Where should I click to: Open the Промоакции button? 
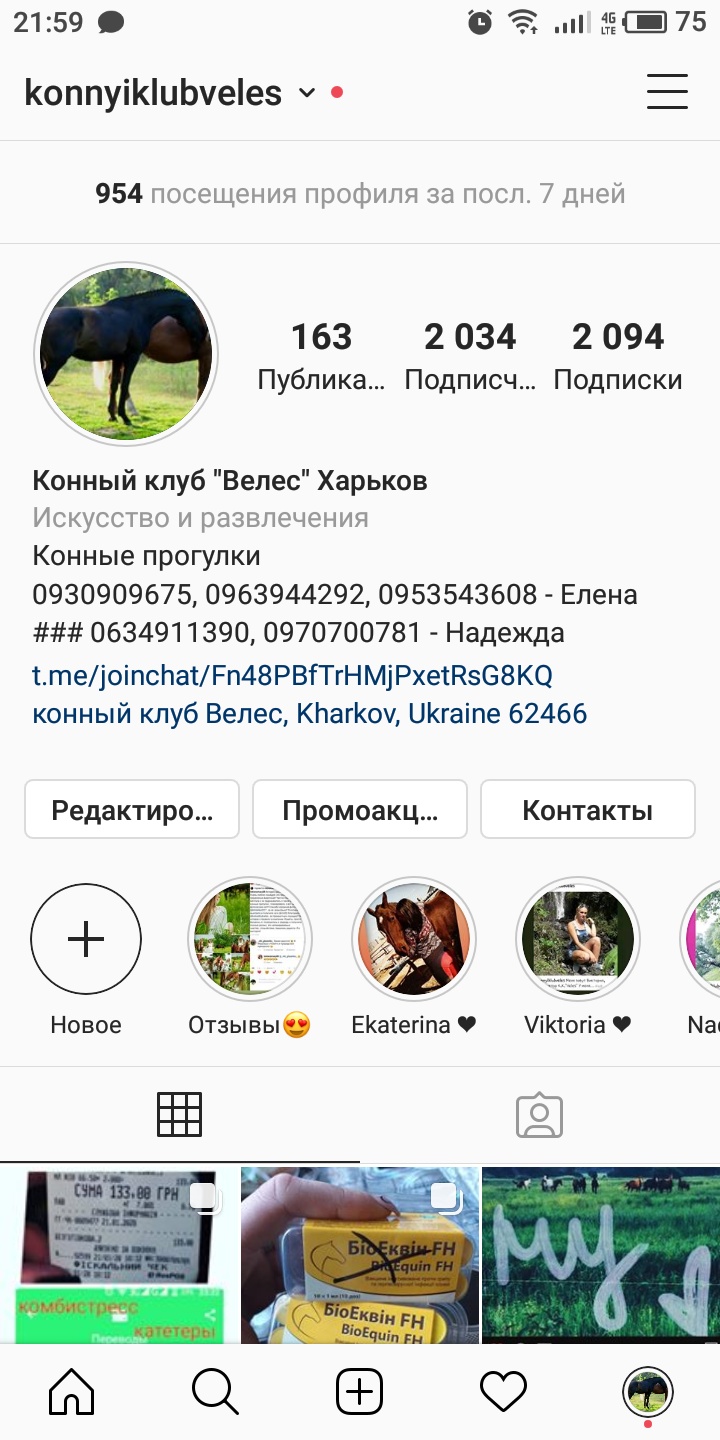pos(360,809)
